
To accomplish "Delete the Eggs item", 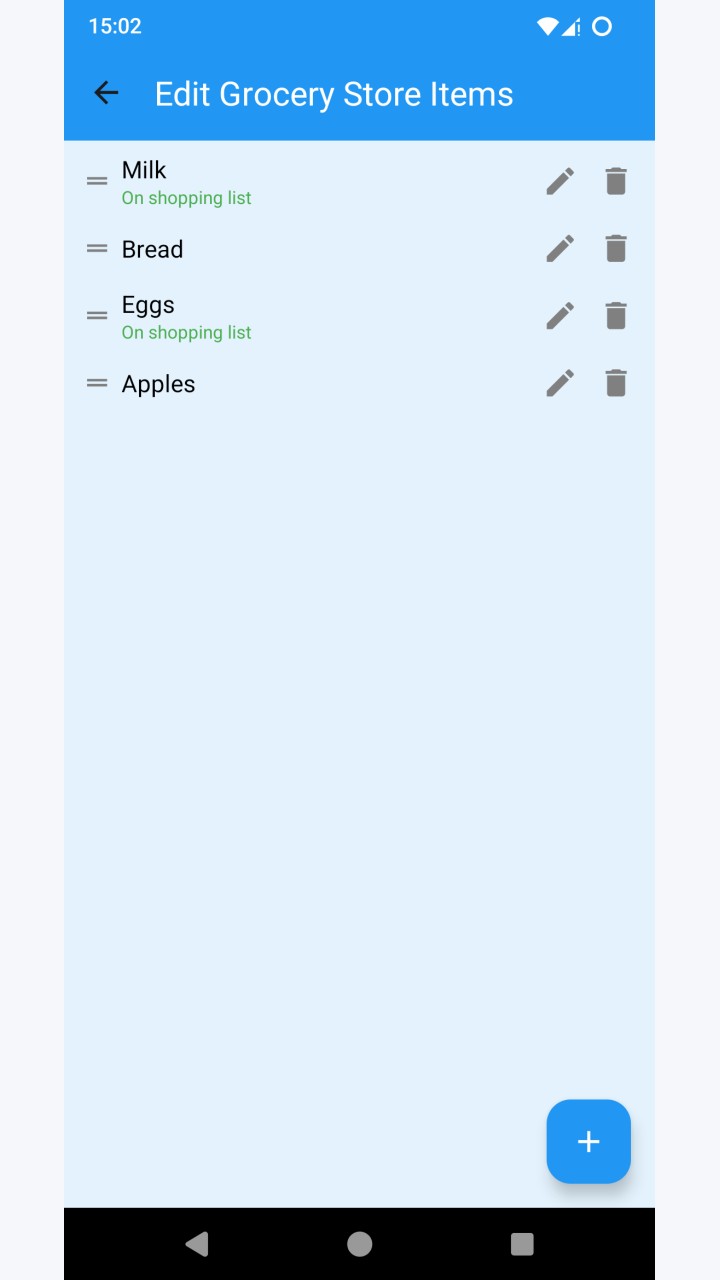I will pyautogui.click(x=616, y=316).
